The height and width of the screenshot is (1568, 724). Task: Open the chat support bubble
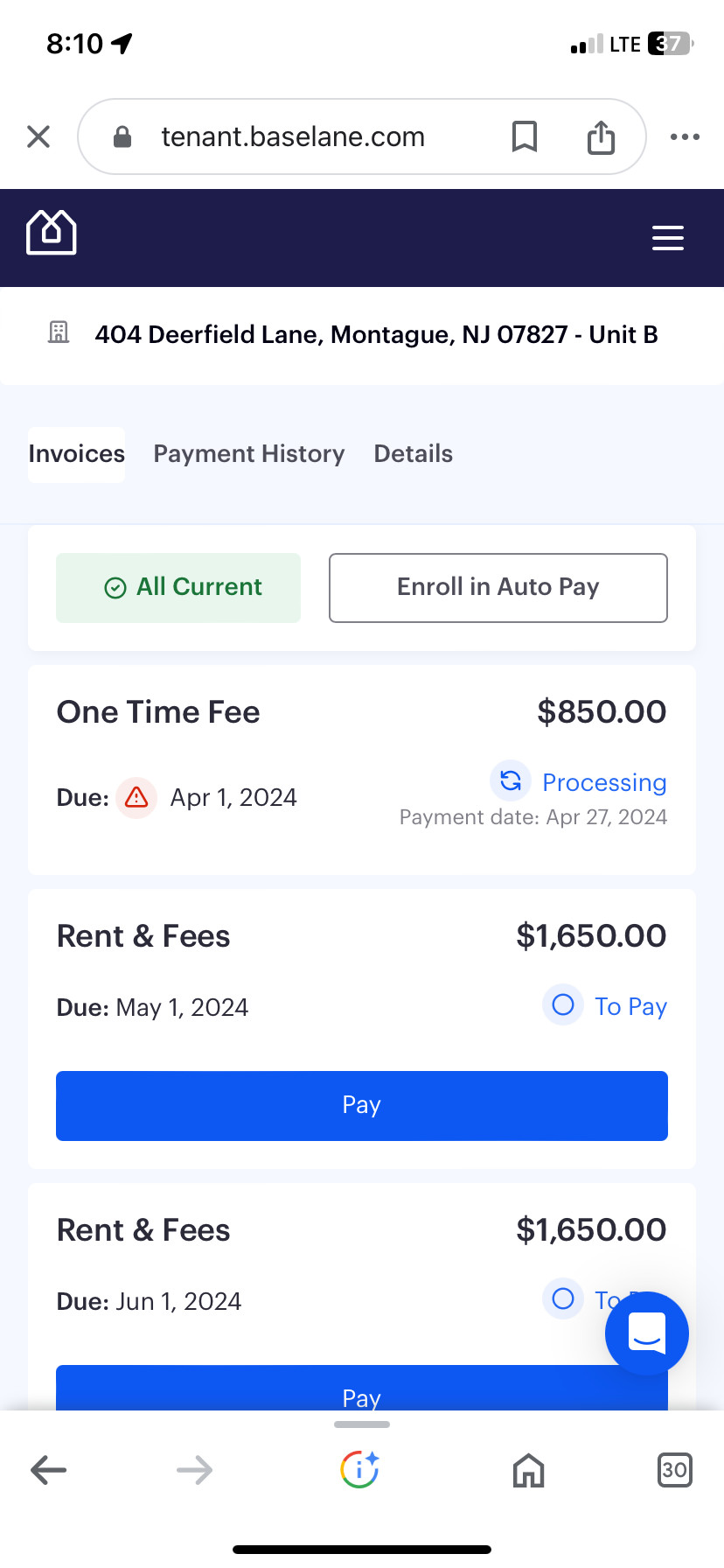(x=647, y=1333)
